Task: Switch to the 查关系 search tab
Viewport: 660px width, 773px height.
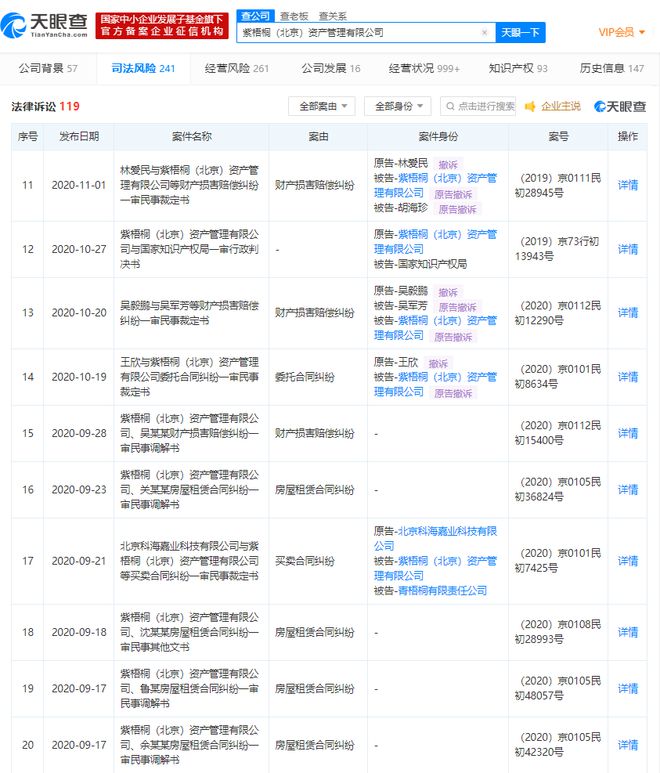Action: (333, 16)
